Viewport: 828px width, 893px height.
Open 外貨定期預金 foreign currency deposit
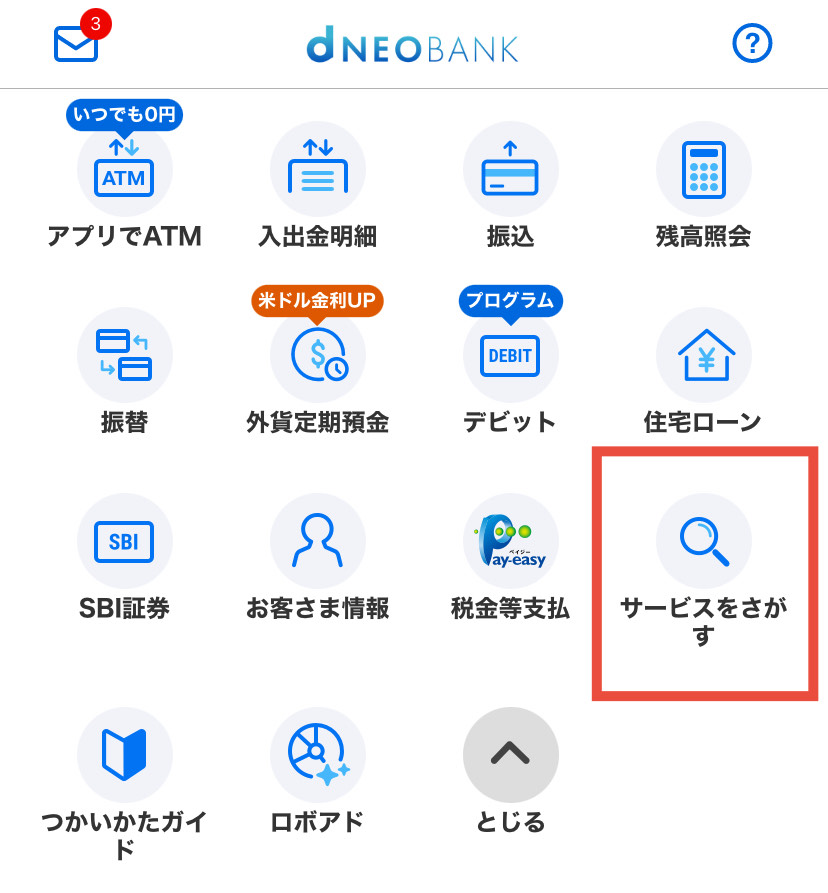pyautogui.click(x=317, y=356)
